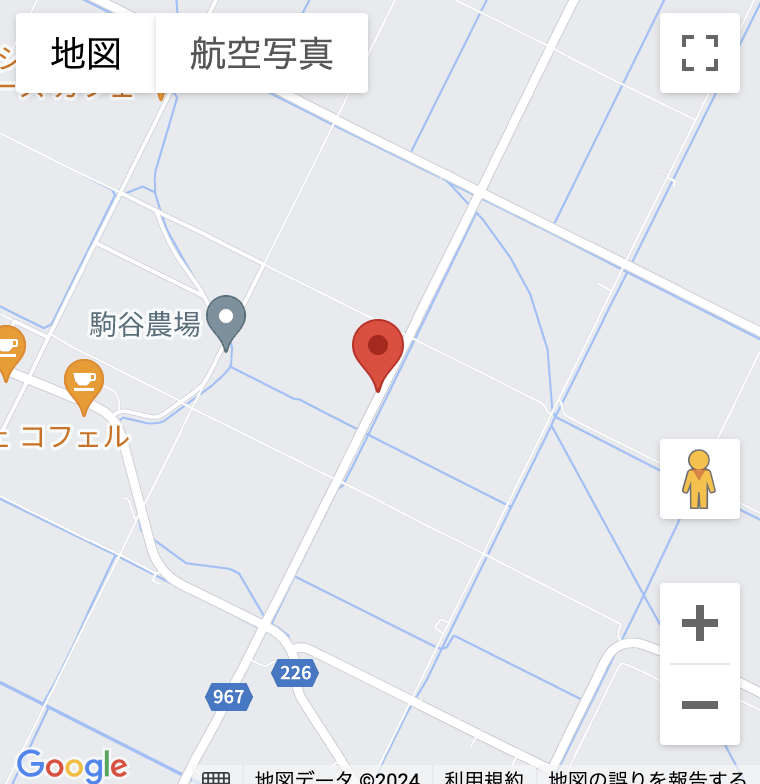
Task: Zoom out of the map
Action: pyautogui.click(x=699, y=705)
